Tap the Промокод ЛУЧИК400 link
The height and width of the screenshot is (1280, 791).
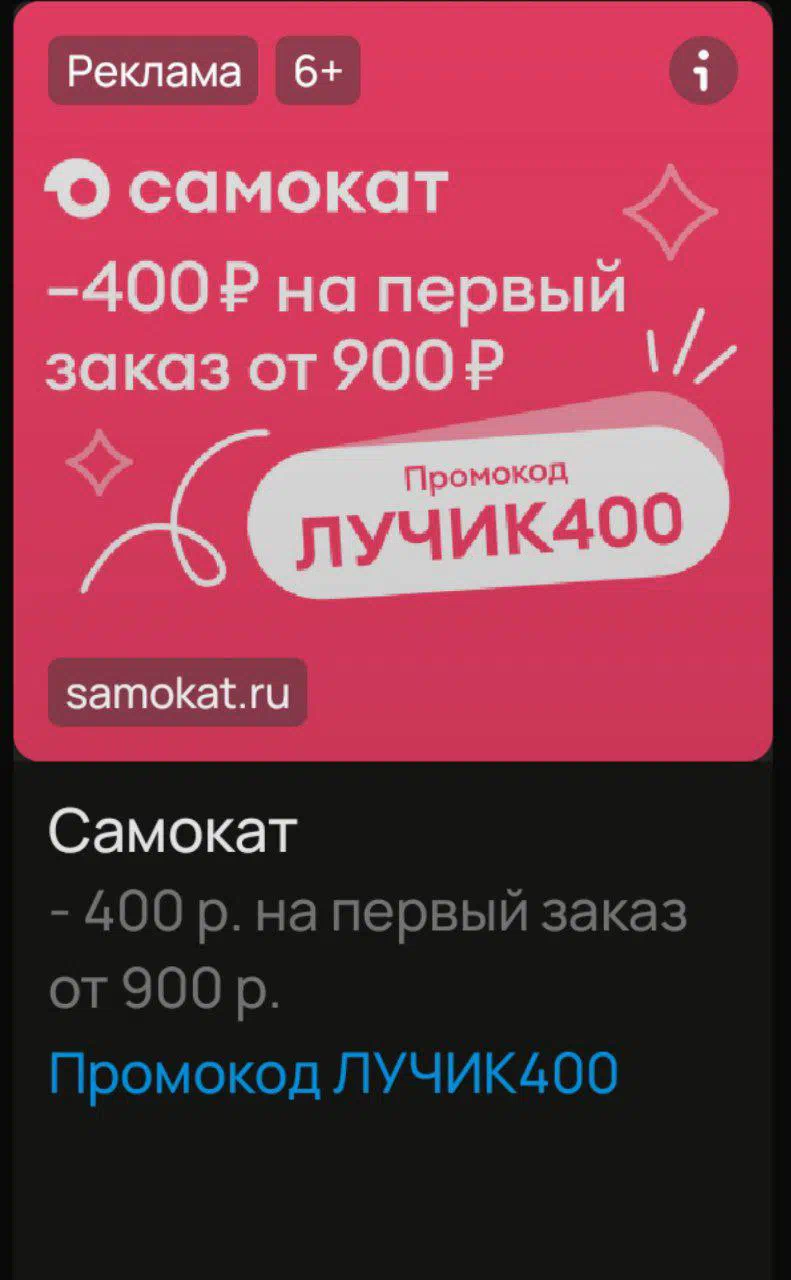(334, 1073)
